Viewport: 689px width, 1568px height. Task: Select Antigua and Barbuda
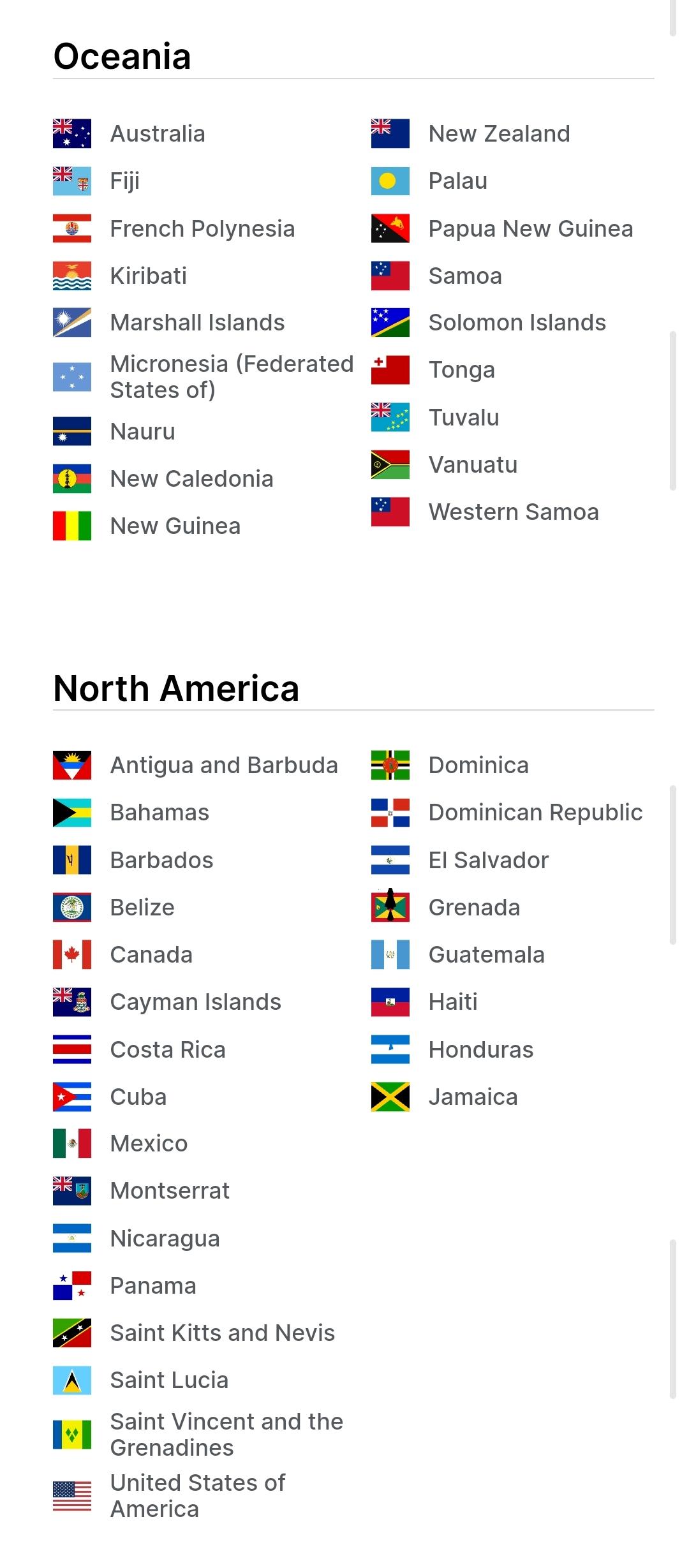(224, 765)
